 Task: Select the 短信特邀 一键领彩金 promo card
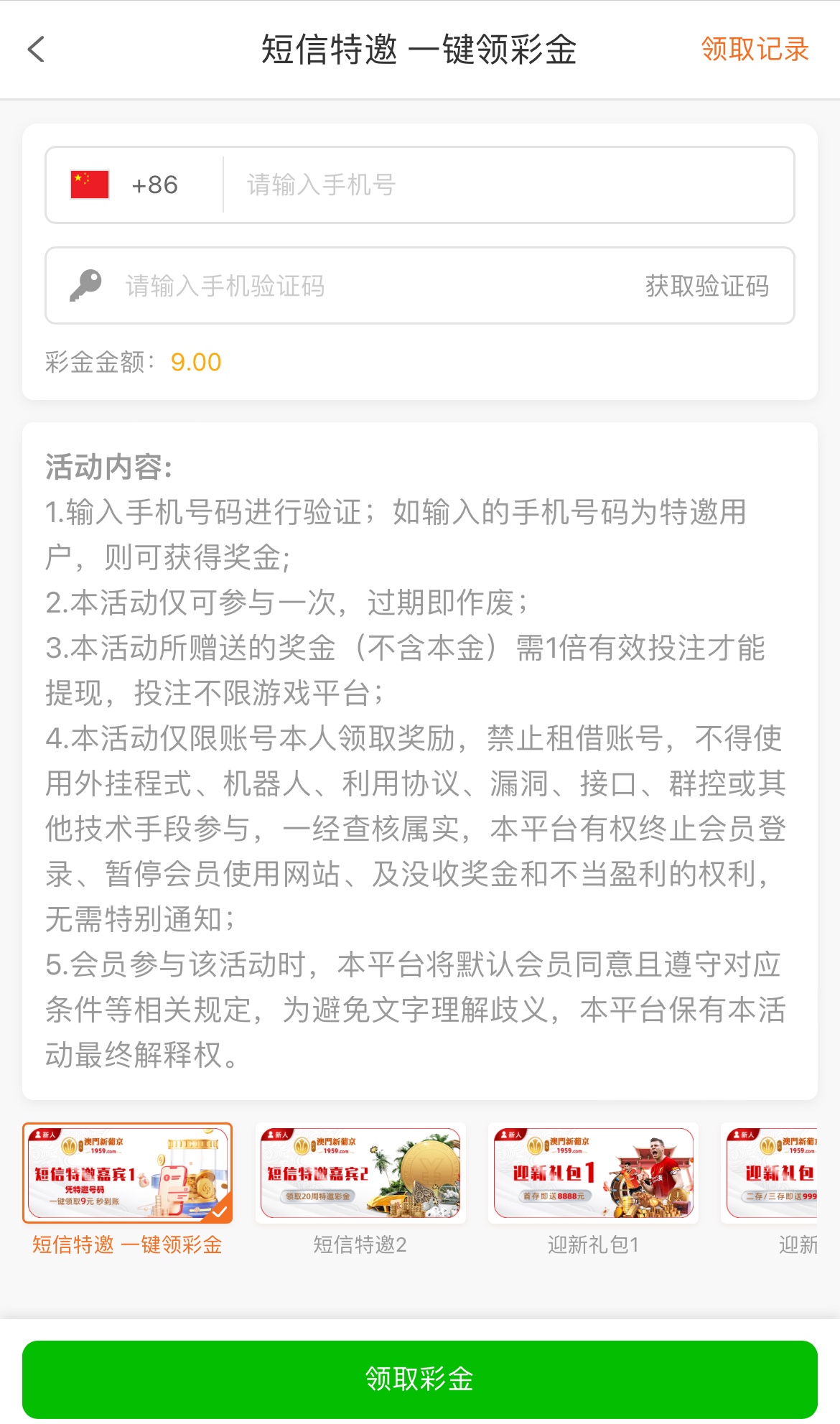[x=128, y=1173]
